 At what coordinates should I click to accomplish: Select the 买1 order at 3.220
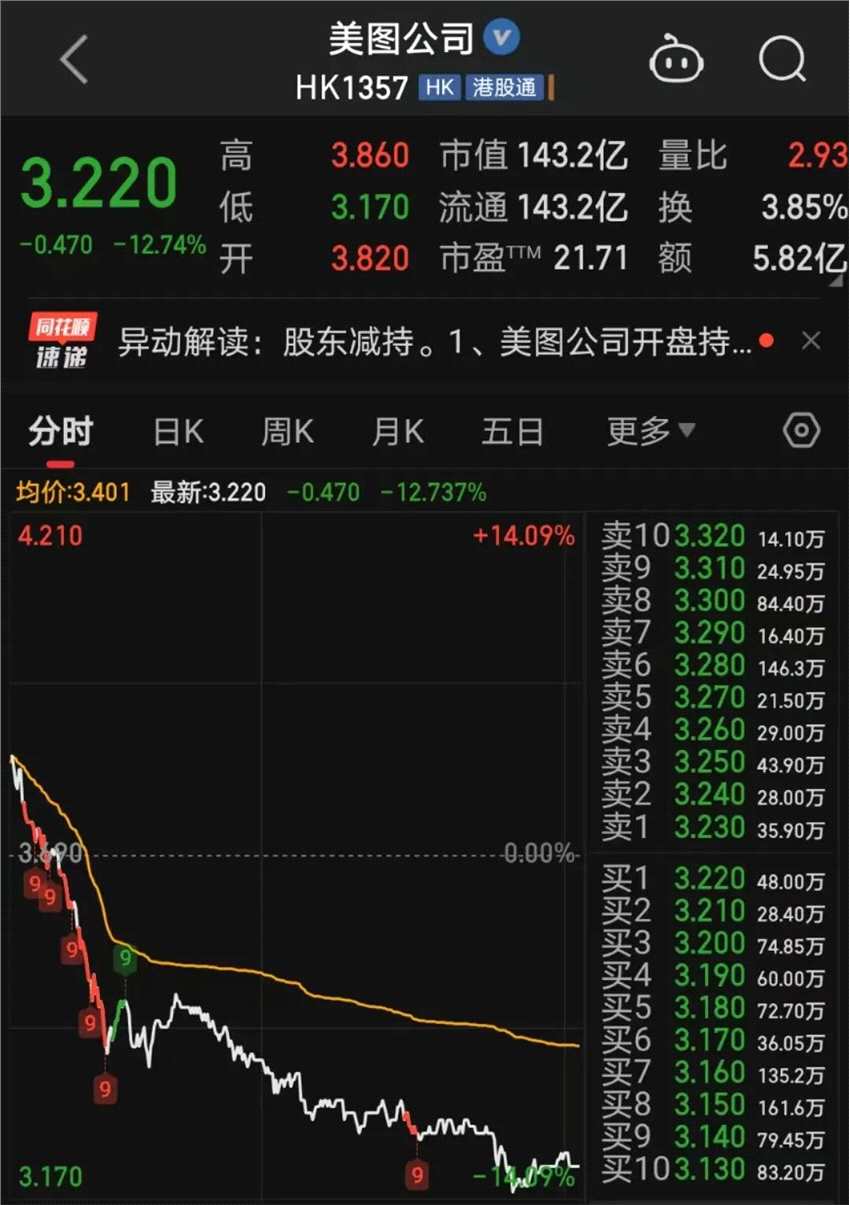pyautogui.click(x=713, y=880)
